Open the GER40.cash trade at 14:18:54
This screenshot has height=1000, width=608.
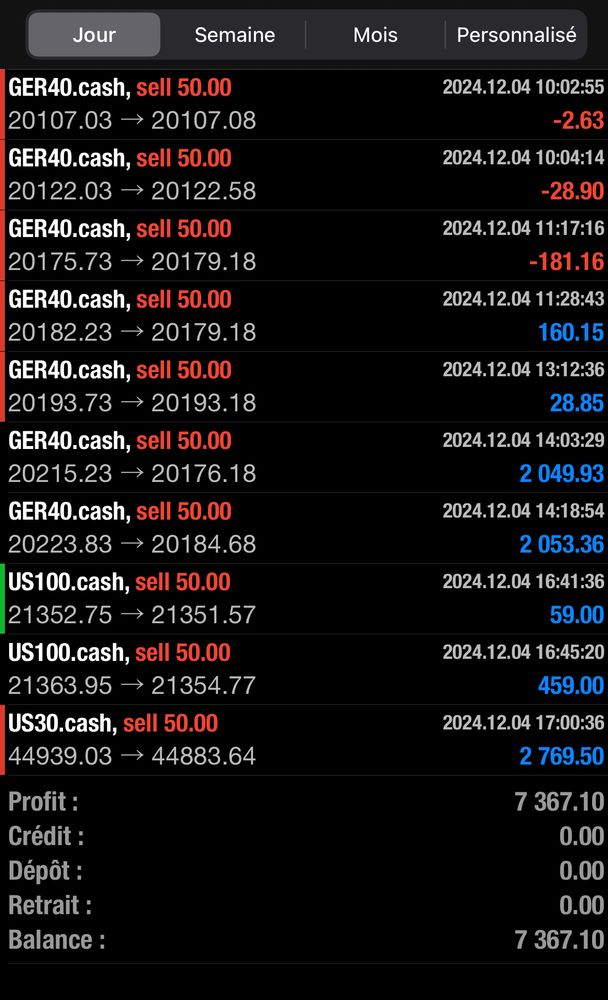coord(304,528)
